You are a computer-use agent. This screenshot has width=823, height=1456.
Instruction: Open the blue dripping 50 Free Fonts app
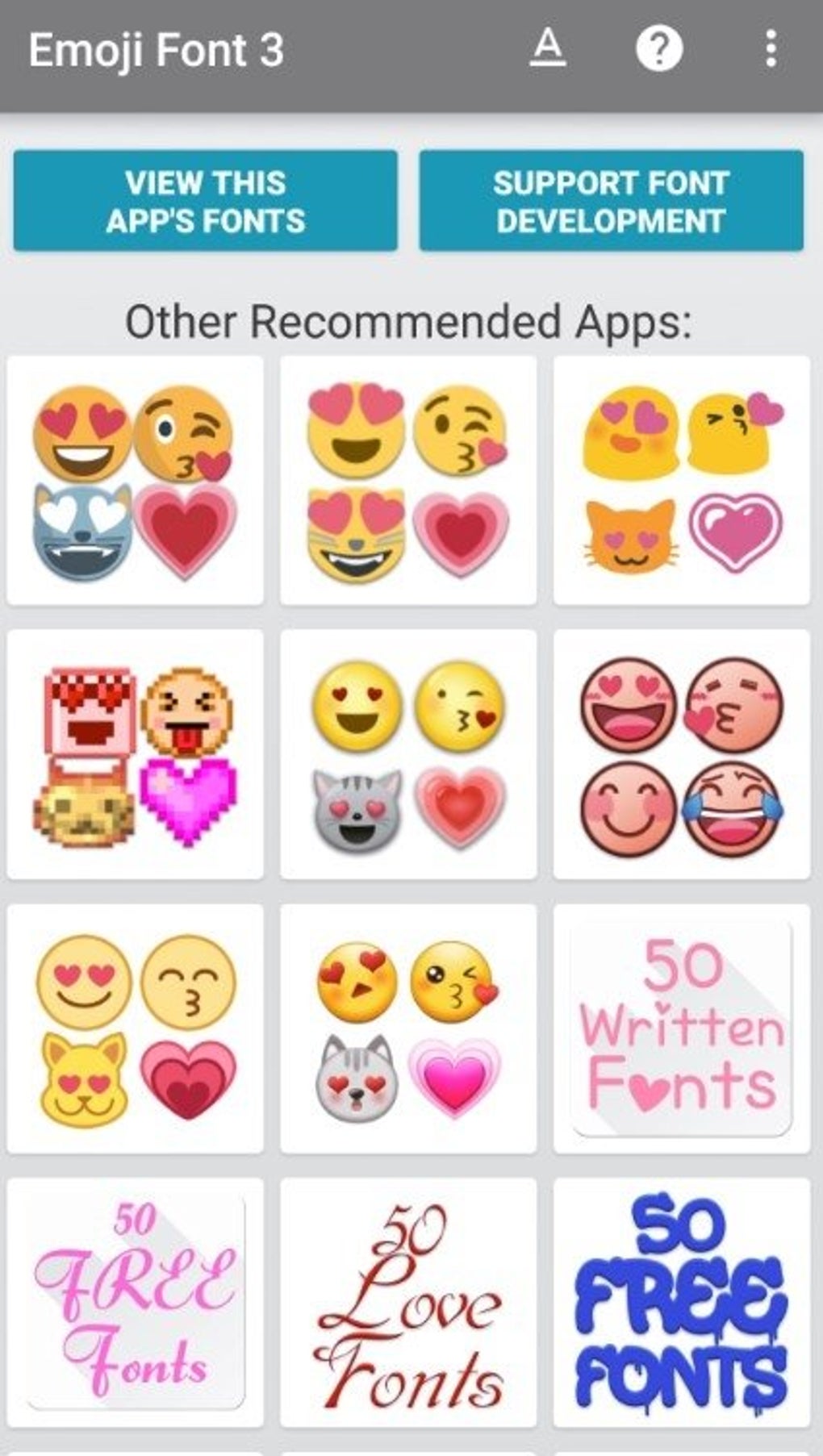pyautogui.click(x=682, y=1303)
